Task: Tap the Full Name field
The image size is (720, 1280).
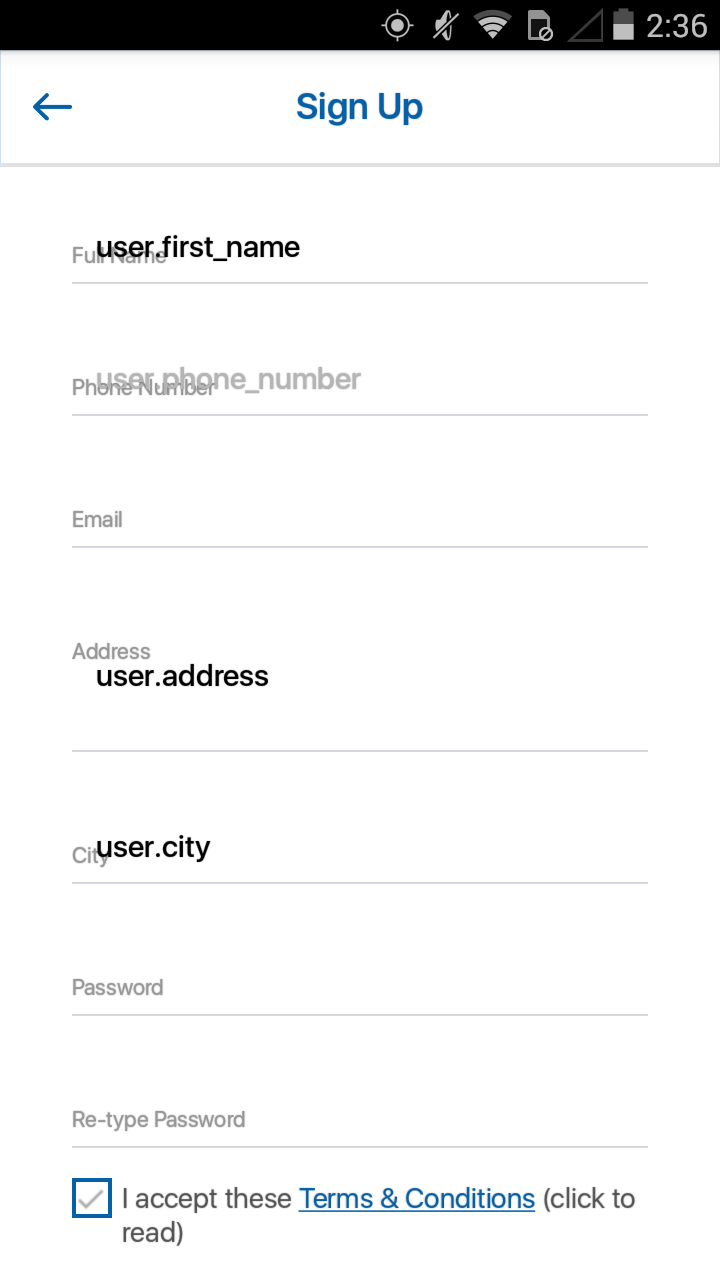Action: pos(360,250)
